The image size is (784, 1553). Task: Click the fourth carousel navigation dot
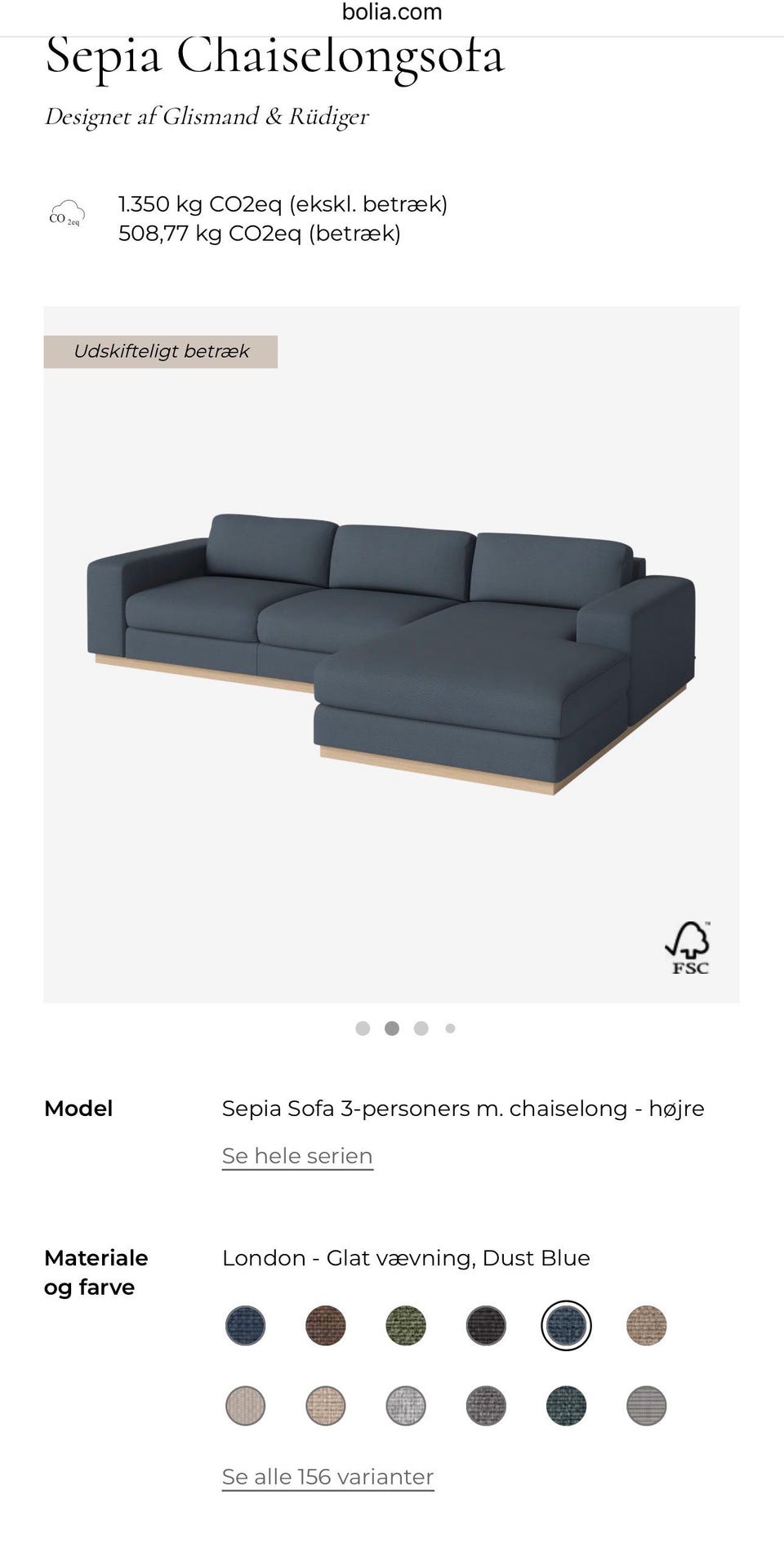[450, 1029]
